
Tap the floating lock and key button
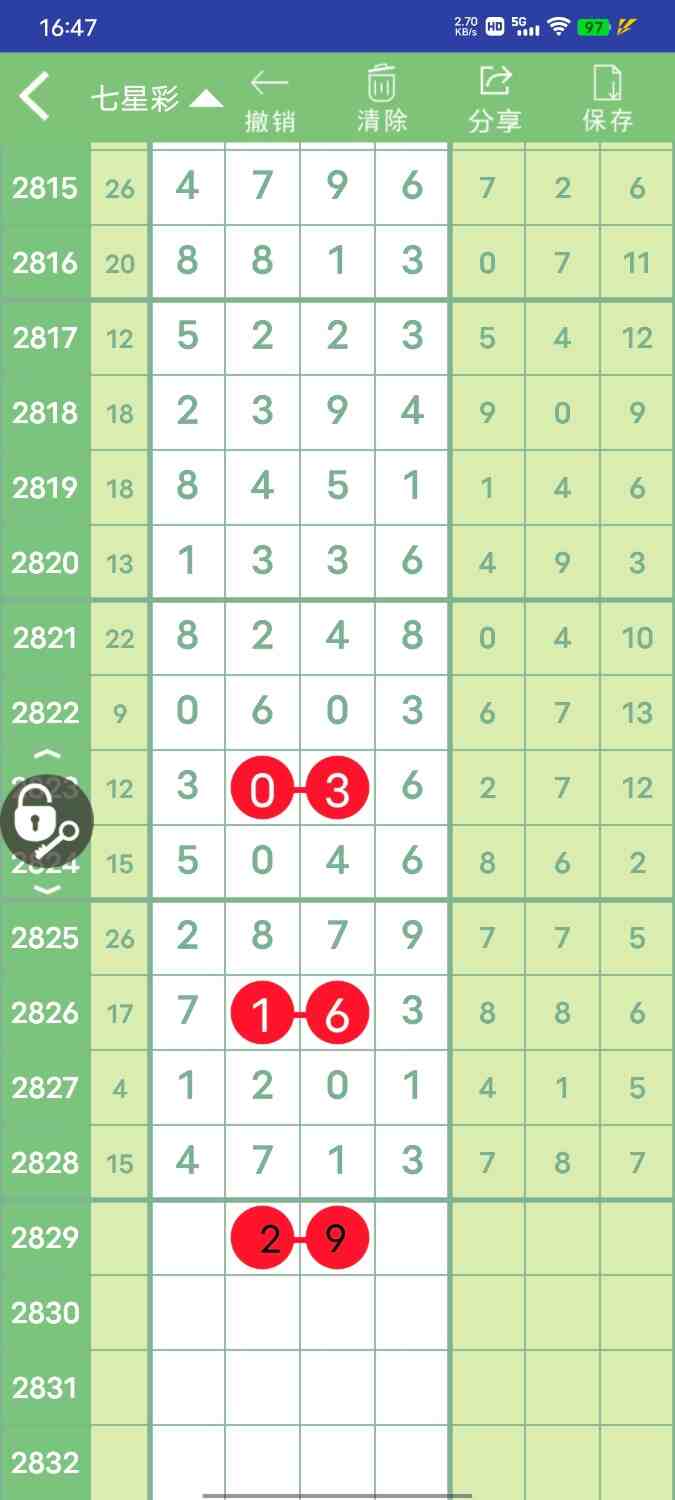tap(46, 822)
